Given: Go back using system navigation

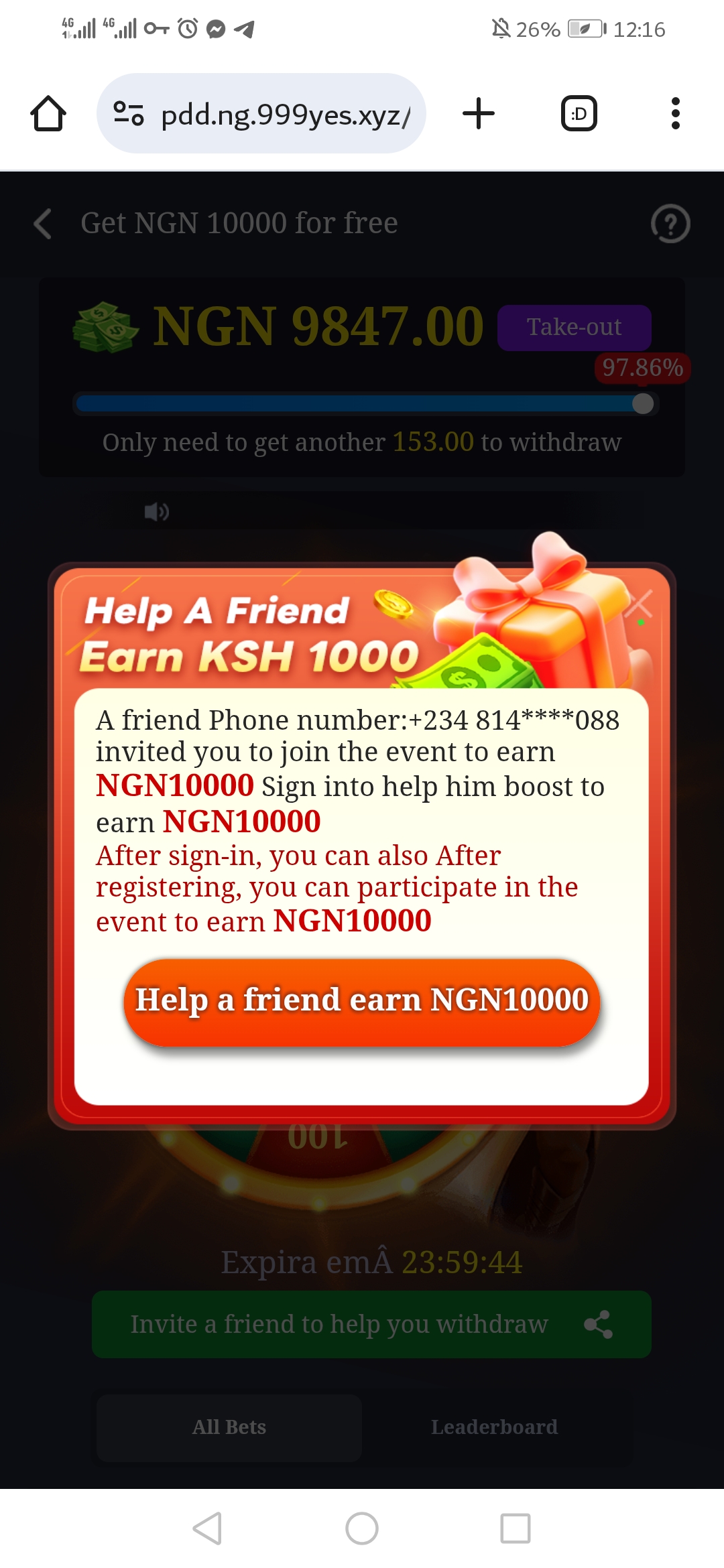Looking at the screenshot, I should (x=207, y=1528).
